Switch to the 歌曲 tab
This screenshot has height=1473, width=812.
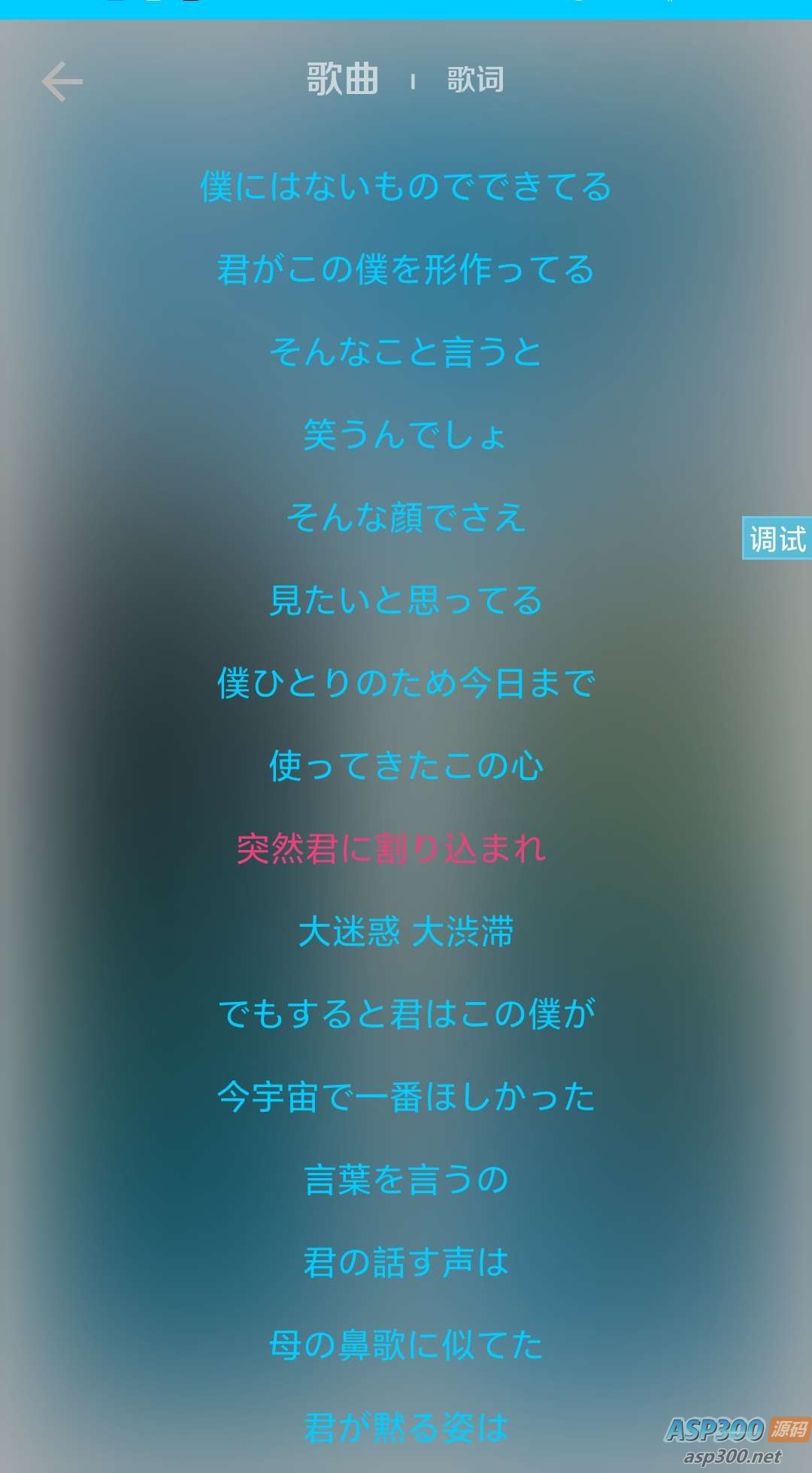click(342, 79)
